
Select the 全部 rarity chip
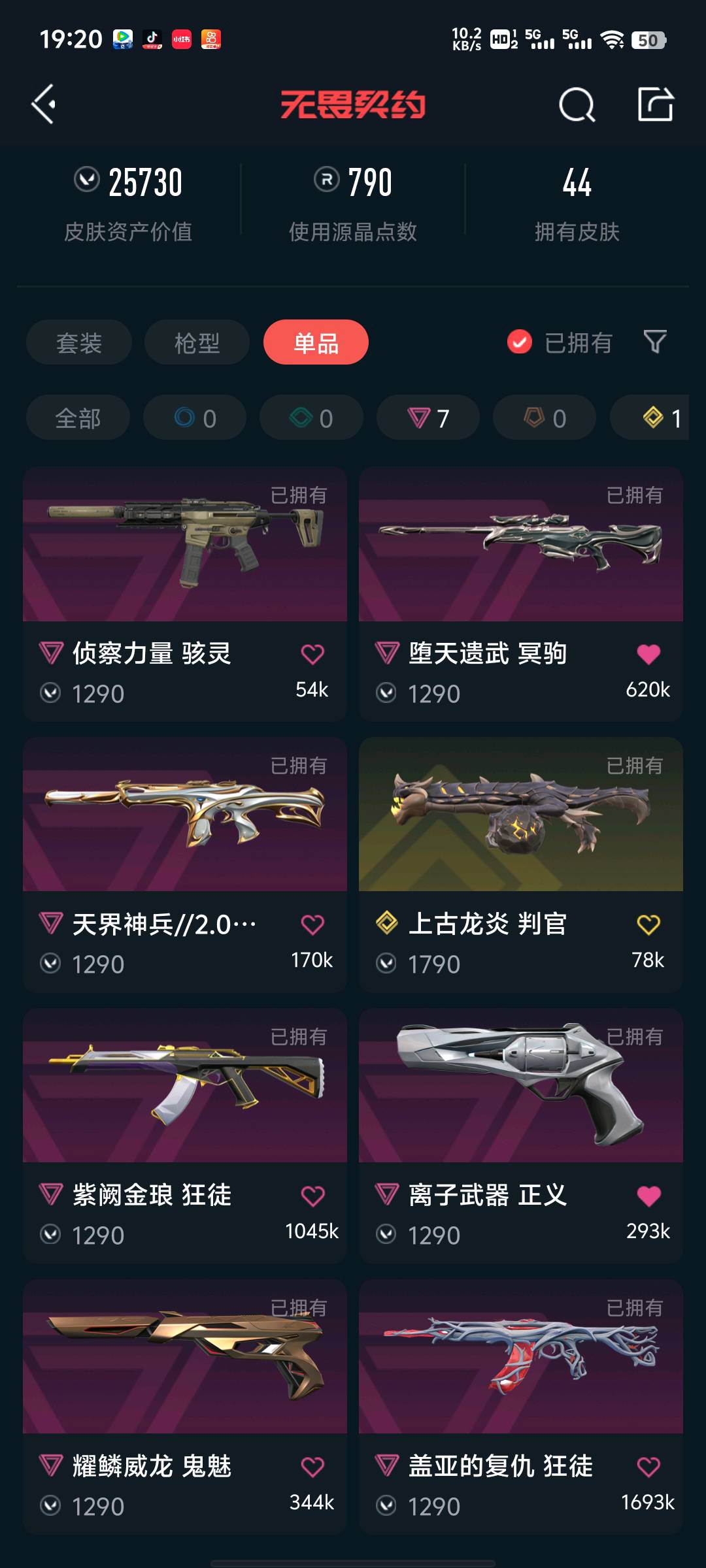78,418
